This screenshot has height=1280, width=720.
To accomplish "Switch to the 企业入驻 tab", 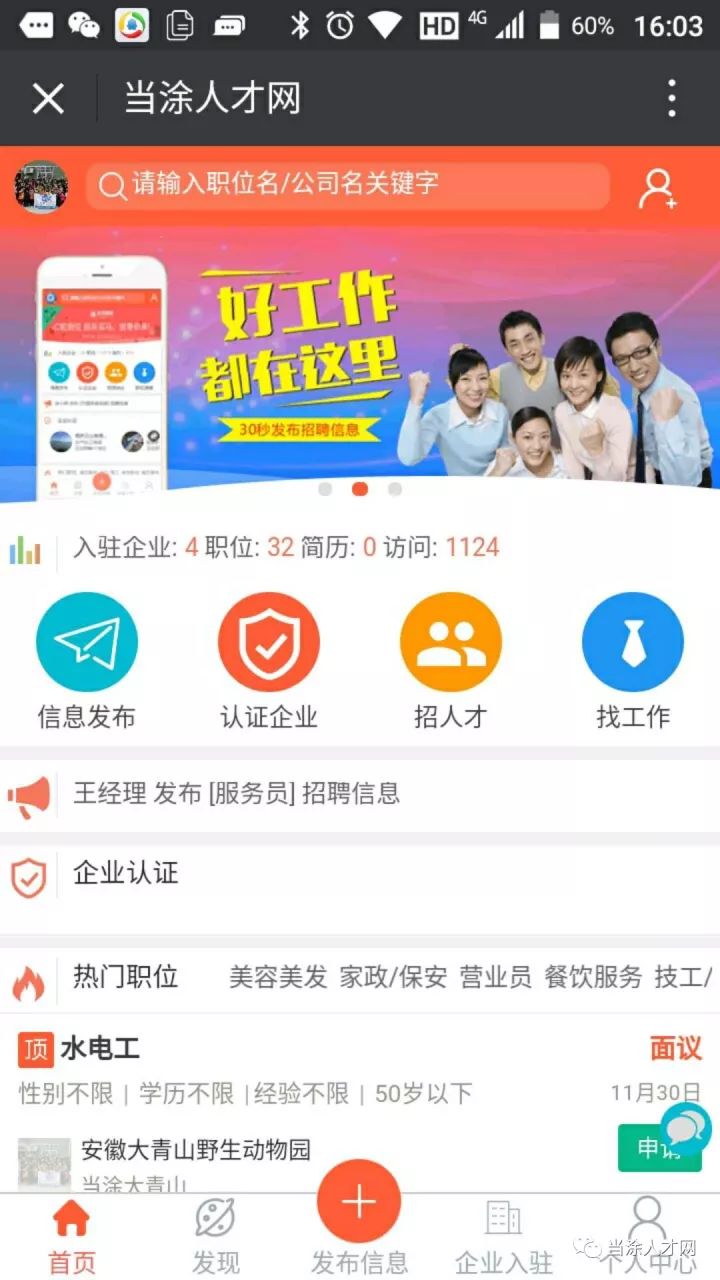I will (503, 1236).
